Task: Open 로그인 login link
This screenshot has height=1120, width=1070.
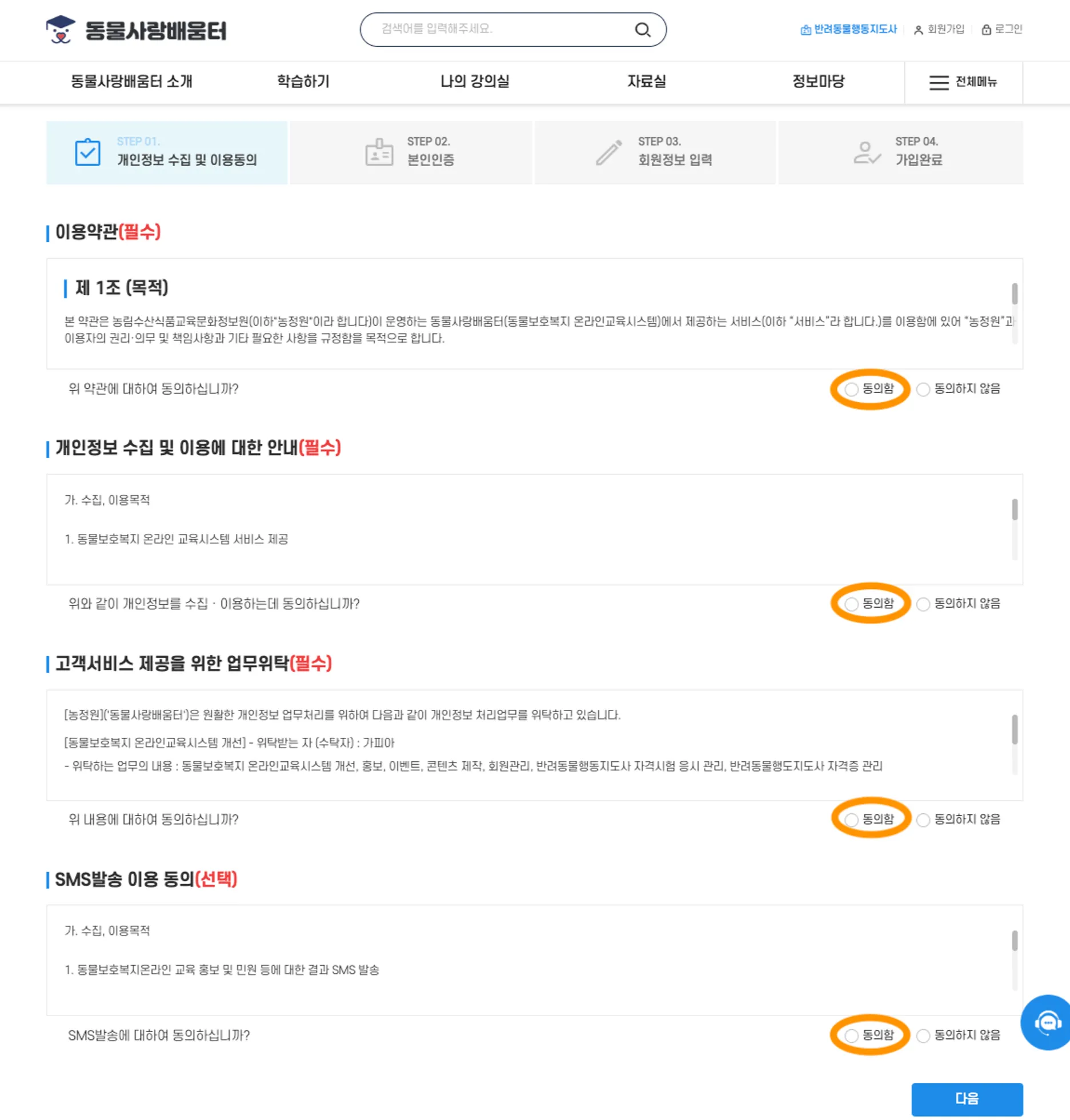Action: point(1001,29)
